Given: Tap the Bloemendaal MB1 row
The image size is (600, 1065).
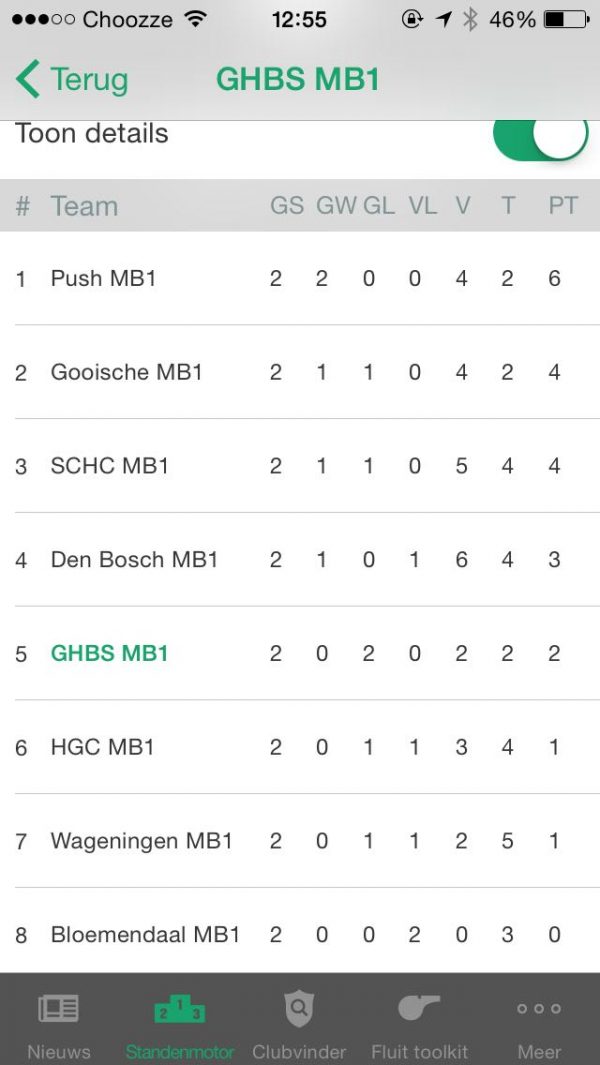Looking at the screenshot, I should pos(300,931).
